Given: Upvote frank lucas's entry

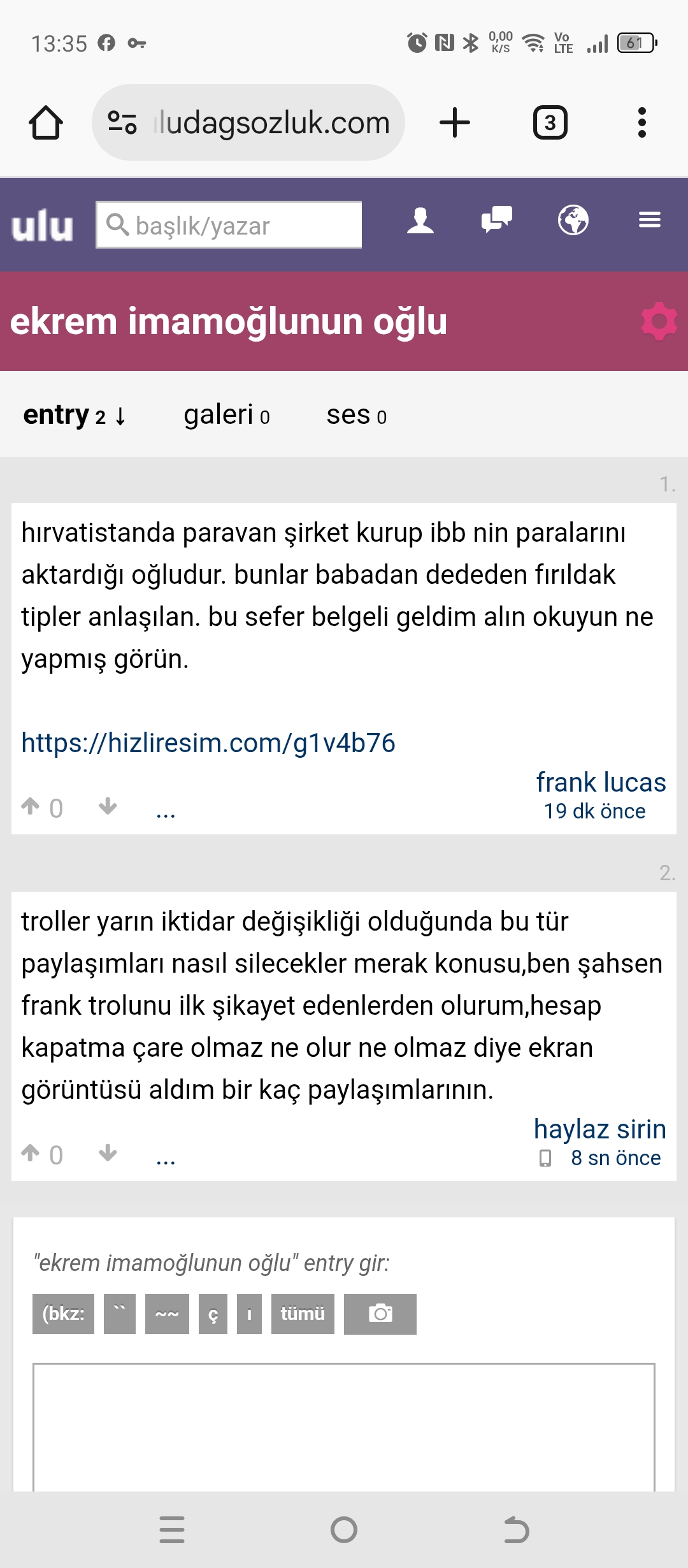Looking at the screenshot, I should [x=31, y=806].
